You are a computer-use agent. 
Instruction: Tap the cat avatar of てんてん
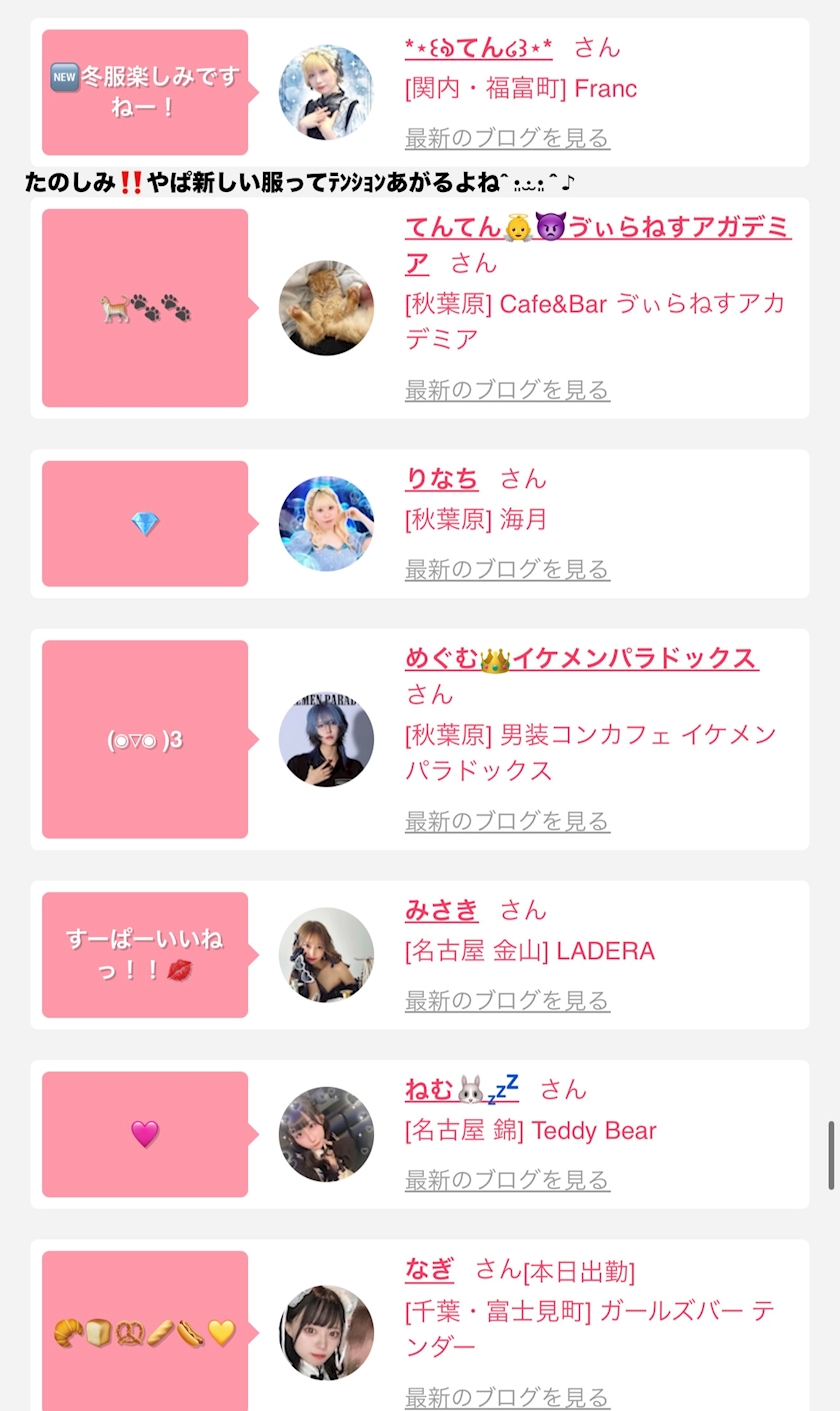326,308
